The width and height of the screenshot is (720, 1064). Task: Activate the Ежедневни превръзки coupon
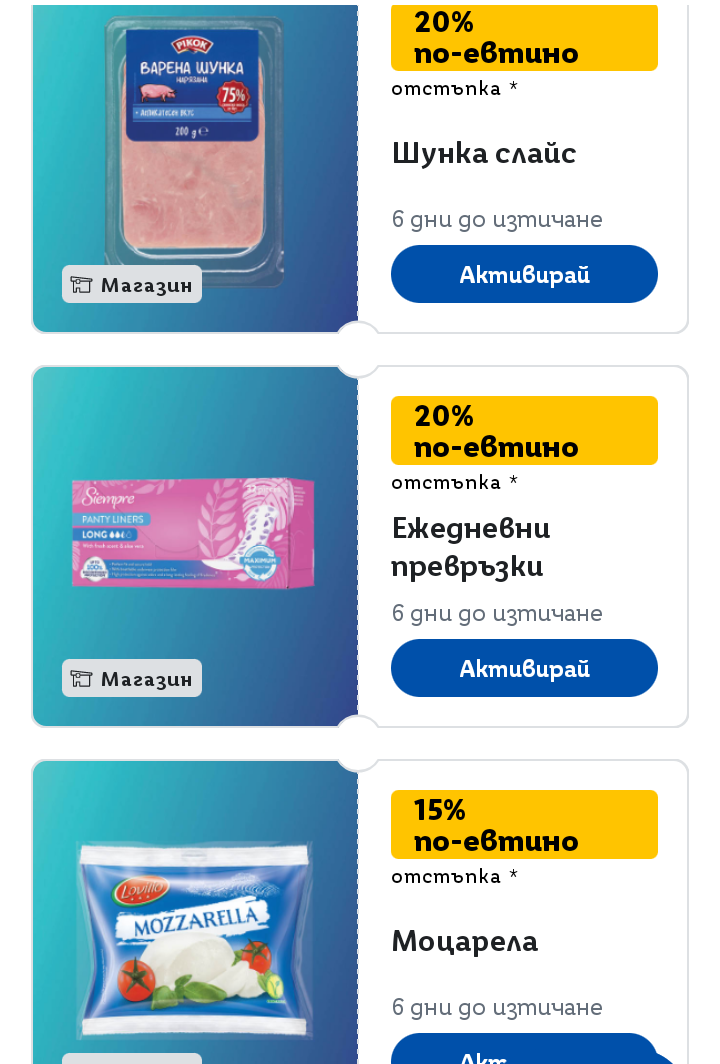[524, 668]
